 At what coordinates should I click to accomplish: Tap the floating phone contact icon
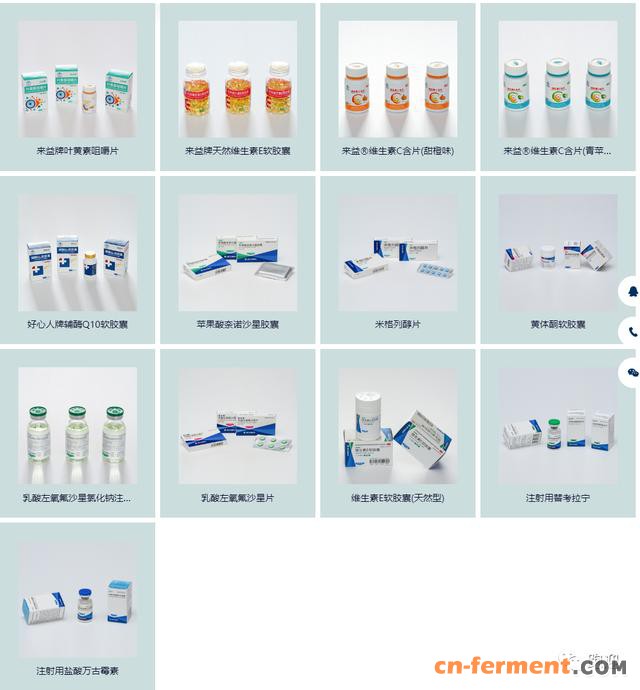(632, 332)
